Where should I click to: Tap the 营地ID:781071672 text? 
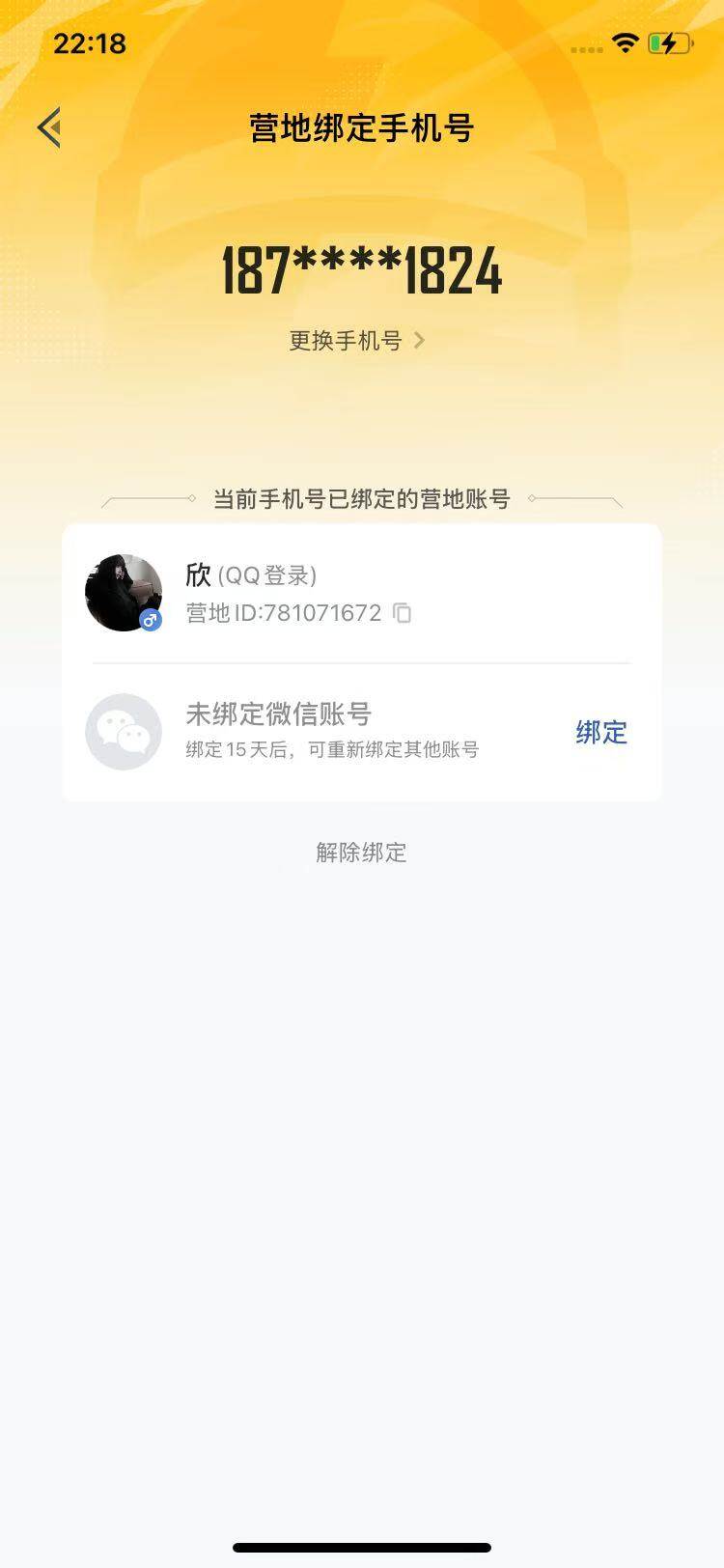point(284,613)
